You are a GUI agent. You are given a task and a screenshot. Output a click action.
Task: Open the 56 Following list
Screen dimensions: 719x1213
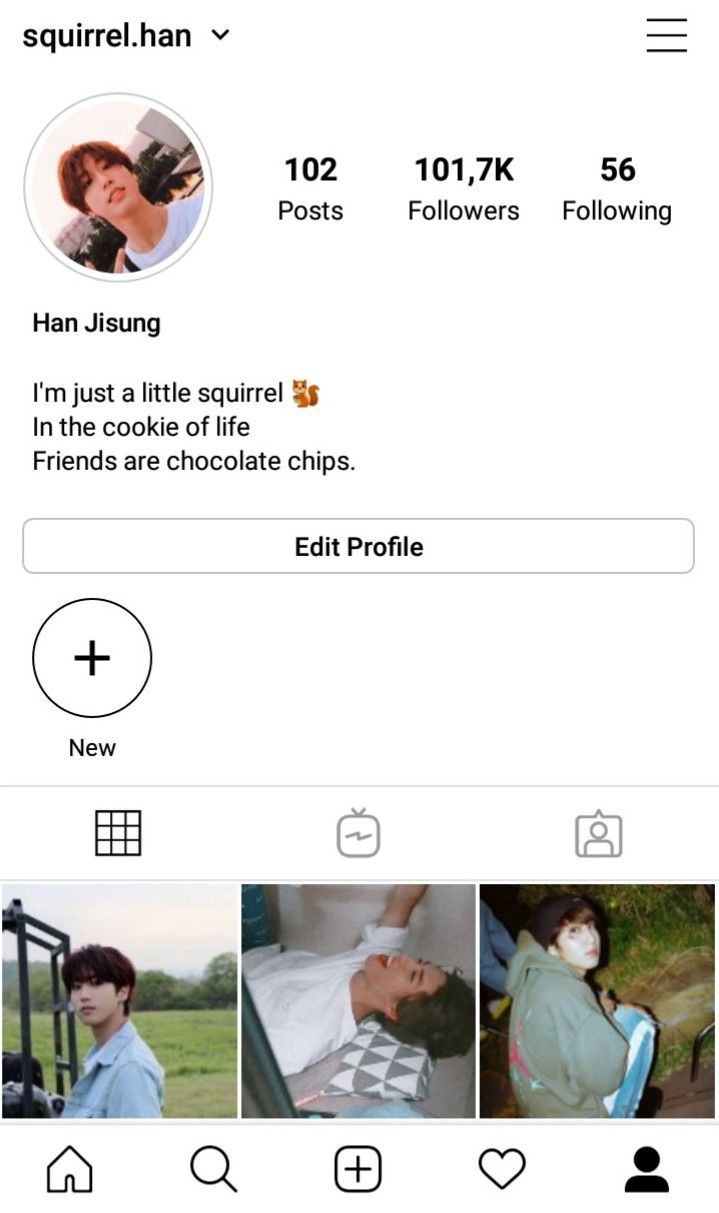(617, 189)
